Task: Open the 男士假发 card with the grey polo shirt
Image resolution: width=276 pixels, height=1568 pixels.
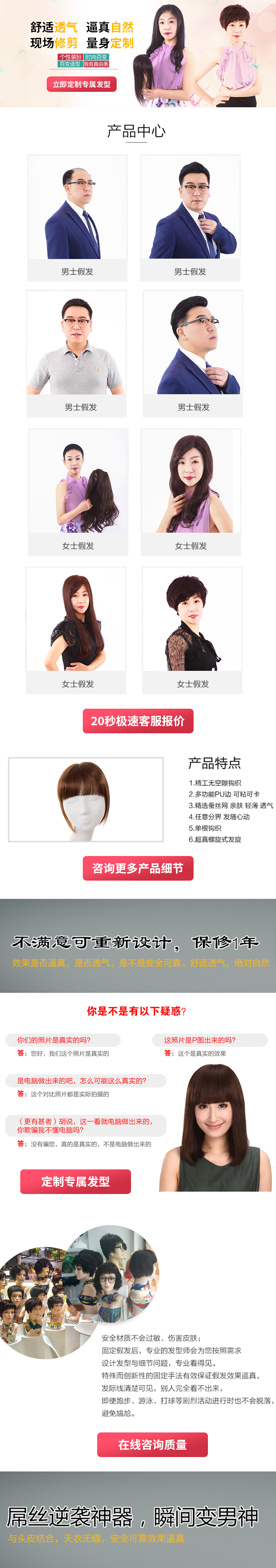Action: coord(77,353)
